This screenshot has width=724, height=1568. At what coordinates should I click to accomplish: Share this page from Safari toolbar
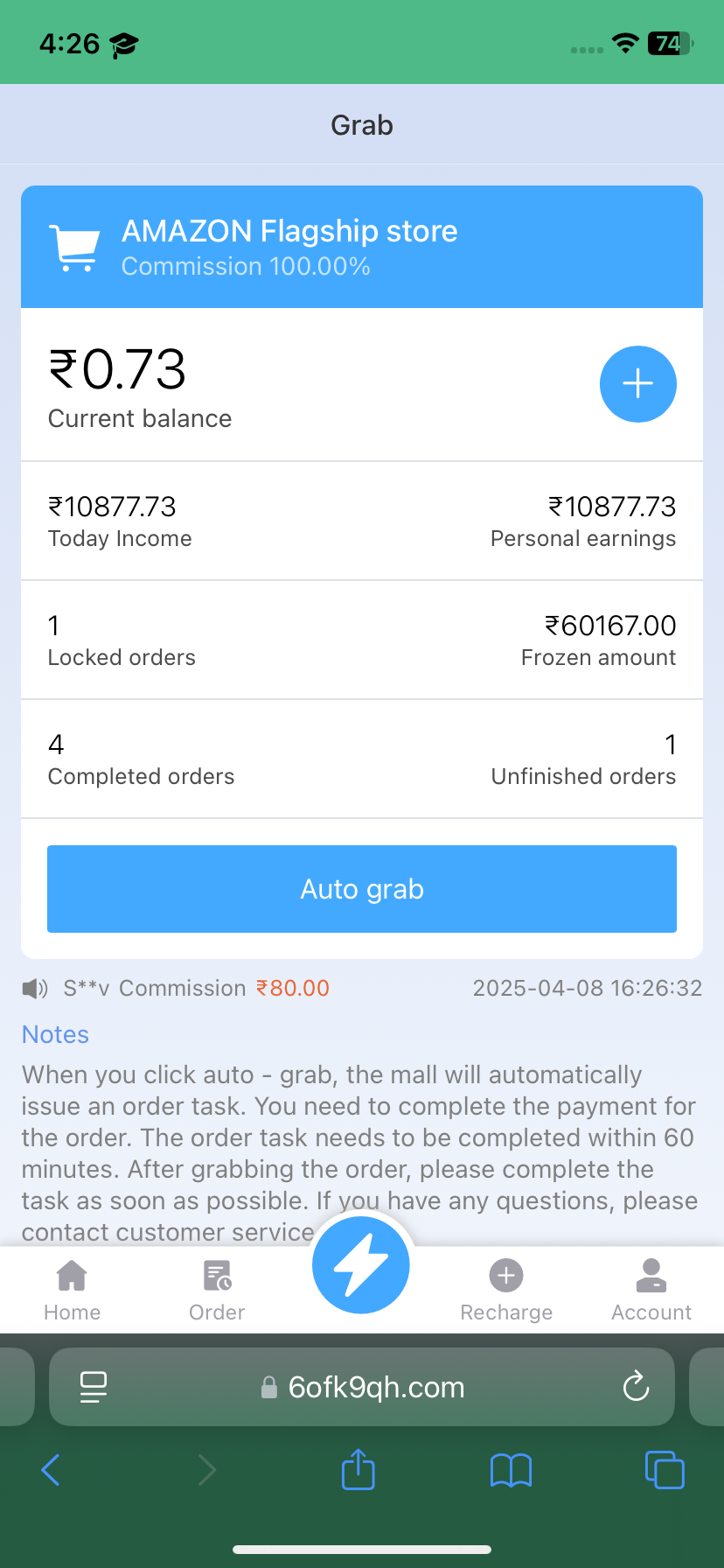358,1469
